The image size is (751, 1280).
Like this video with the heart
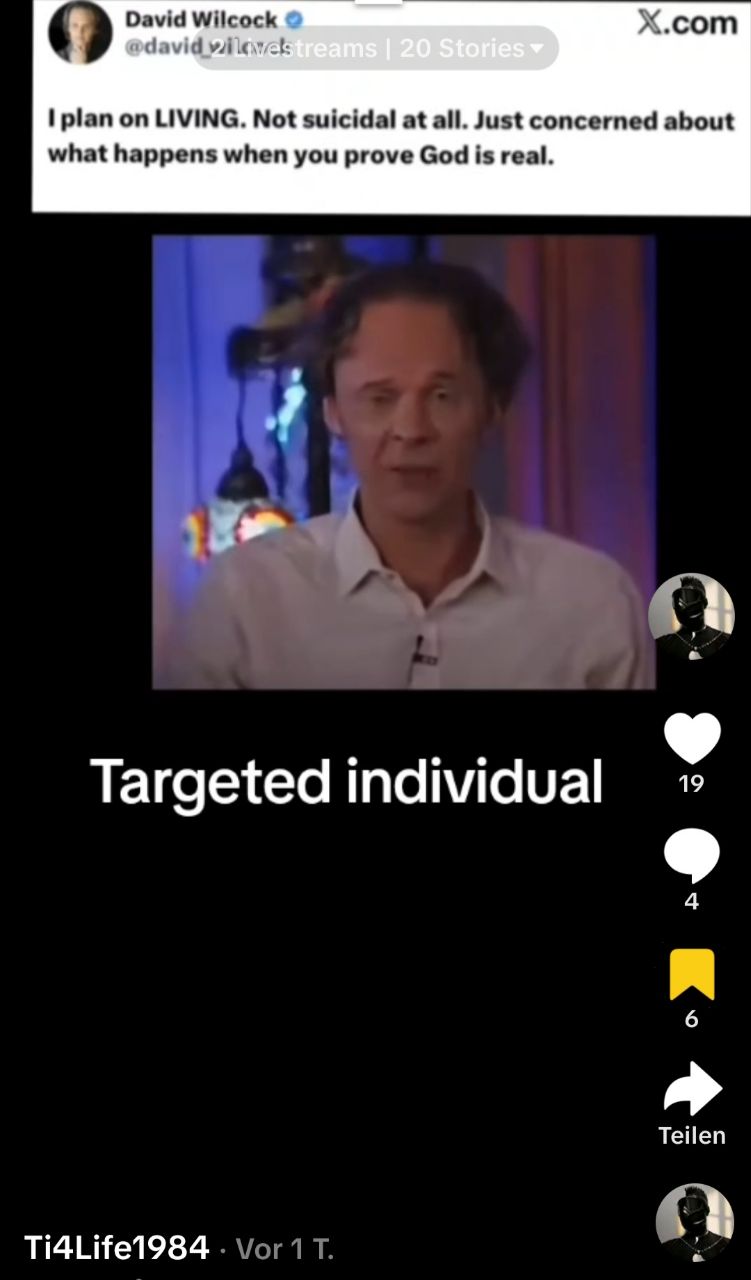pos(692,739)
